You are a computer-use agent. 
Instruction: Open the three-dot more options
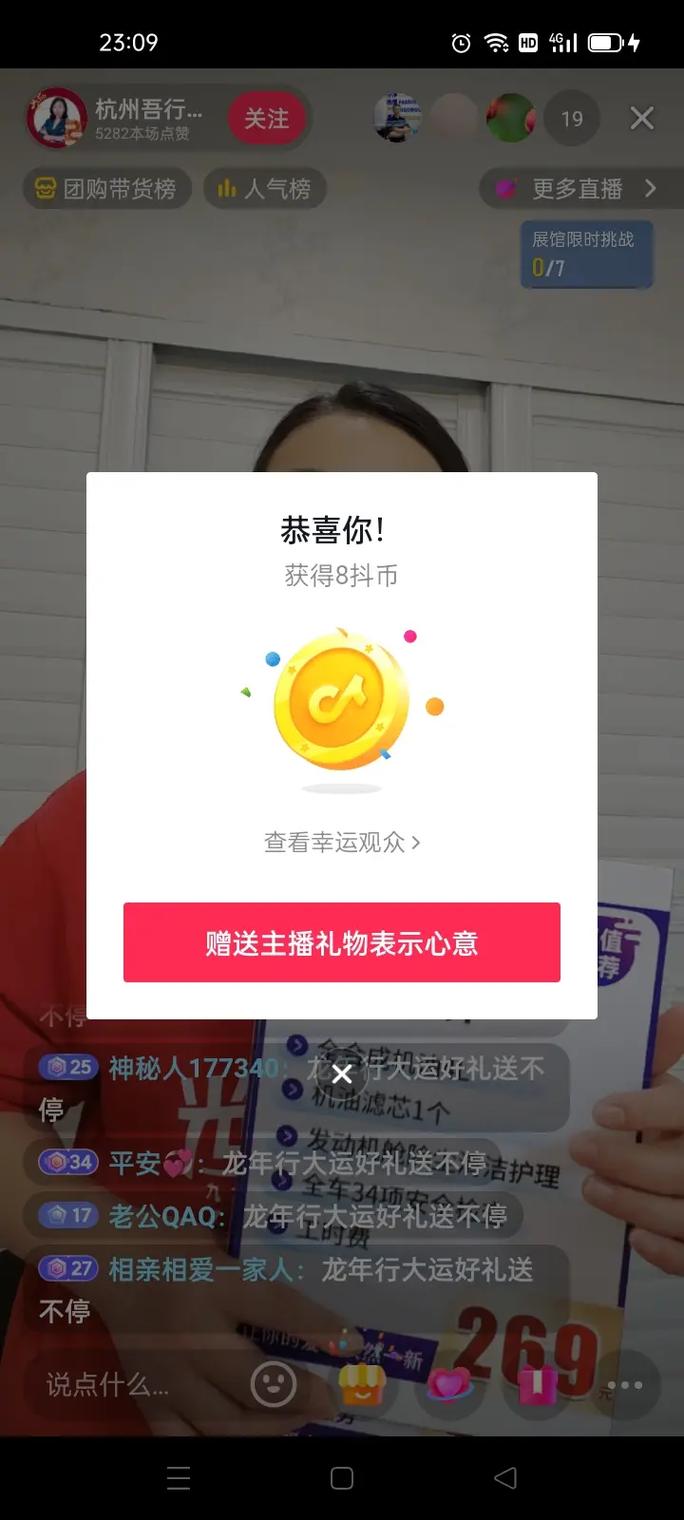(x=625, y=1384)
